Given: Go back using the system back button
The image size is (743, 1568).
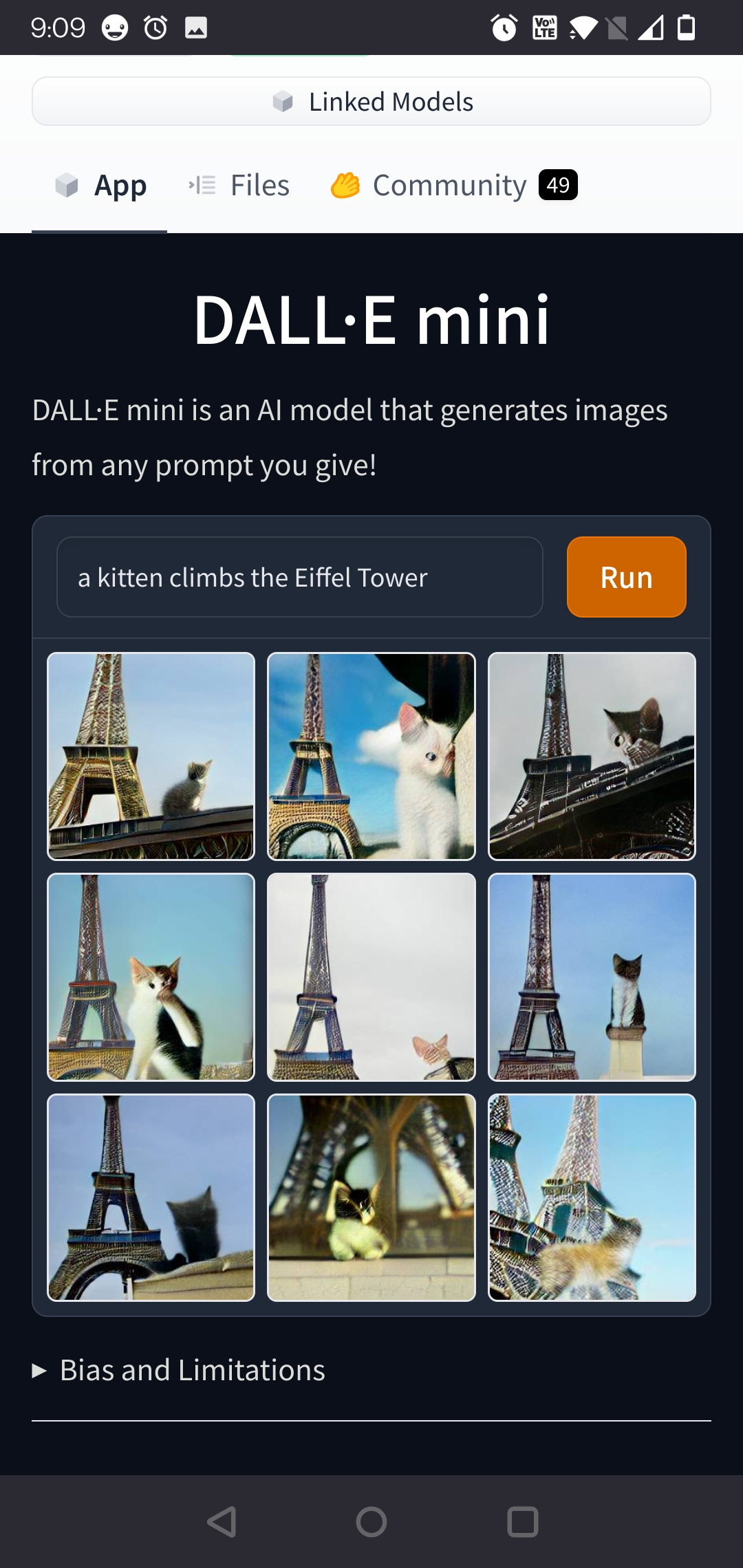Looking at the screenshot, I should pyautogui.click(x=222, y=1521).
